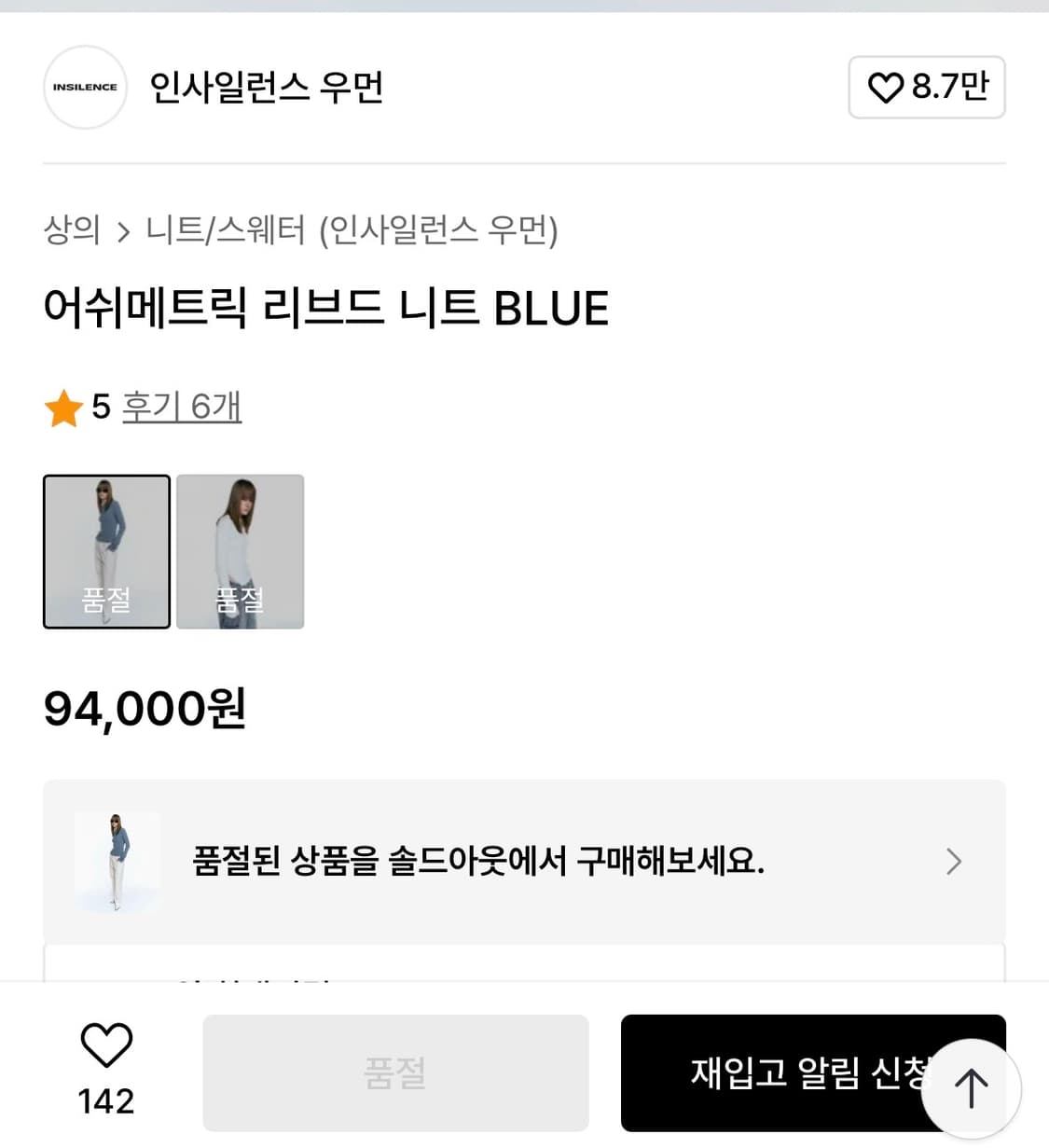
Task: Click the grayed-out 품절 button
Action: pos(394,1073)
